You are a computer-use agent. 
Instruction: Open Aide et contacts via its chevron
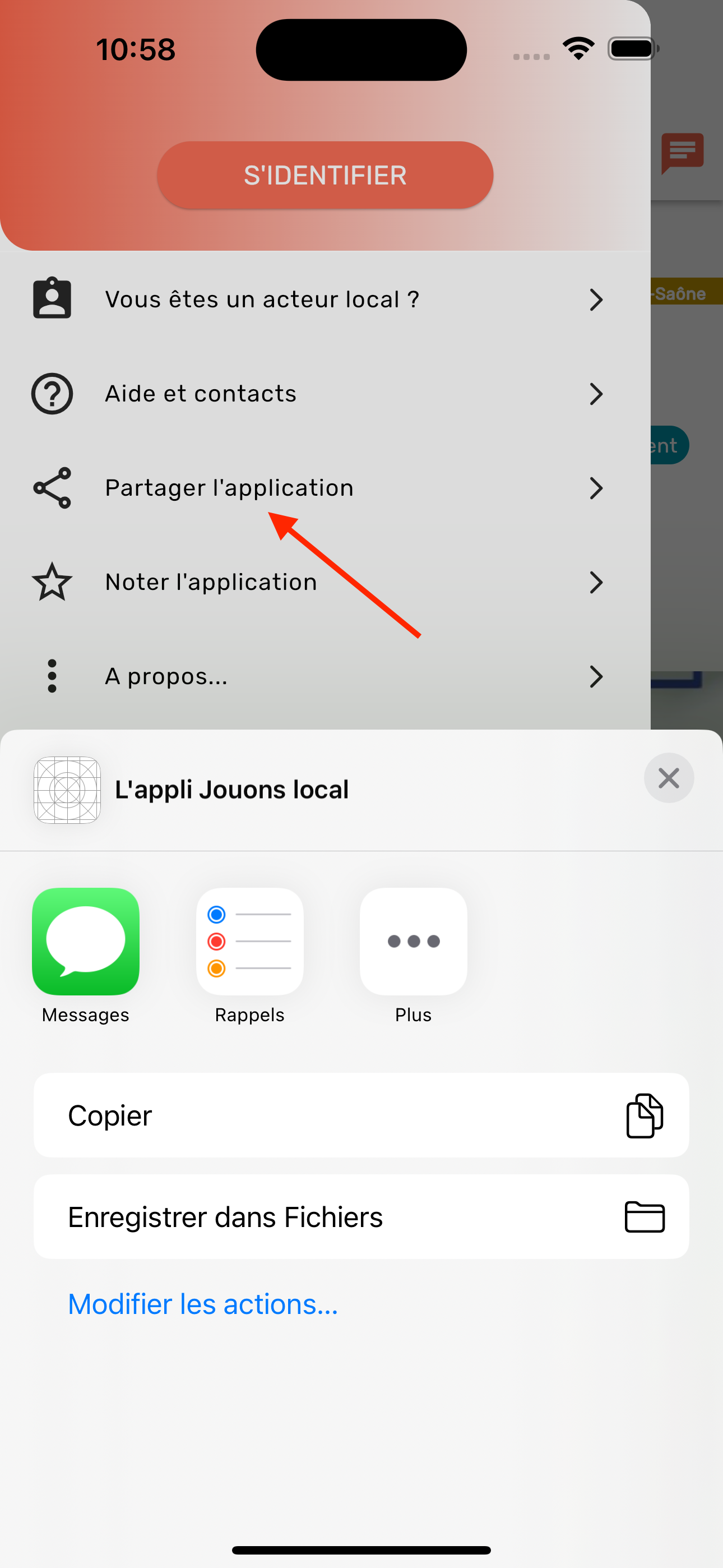[x=596, y=394]
